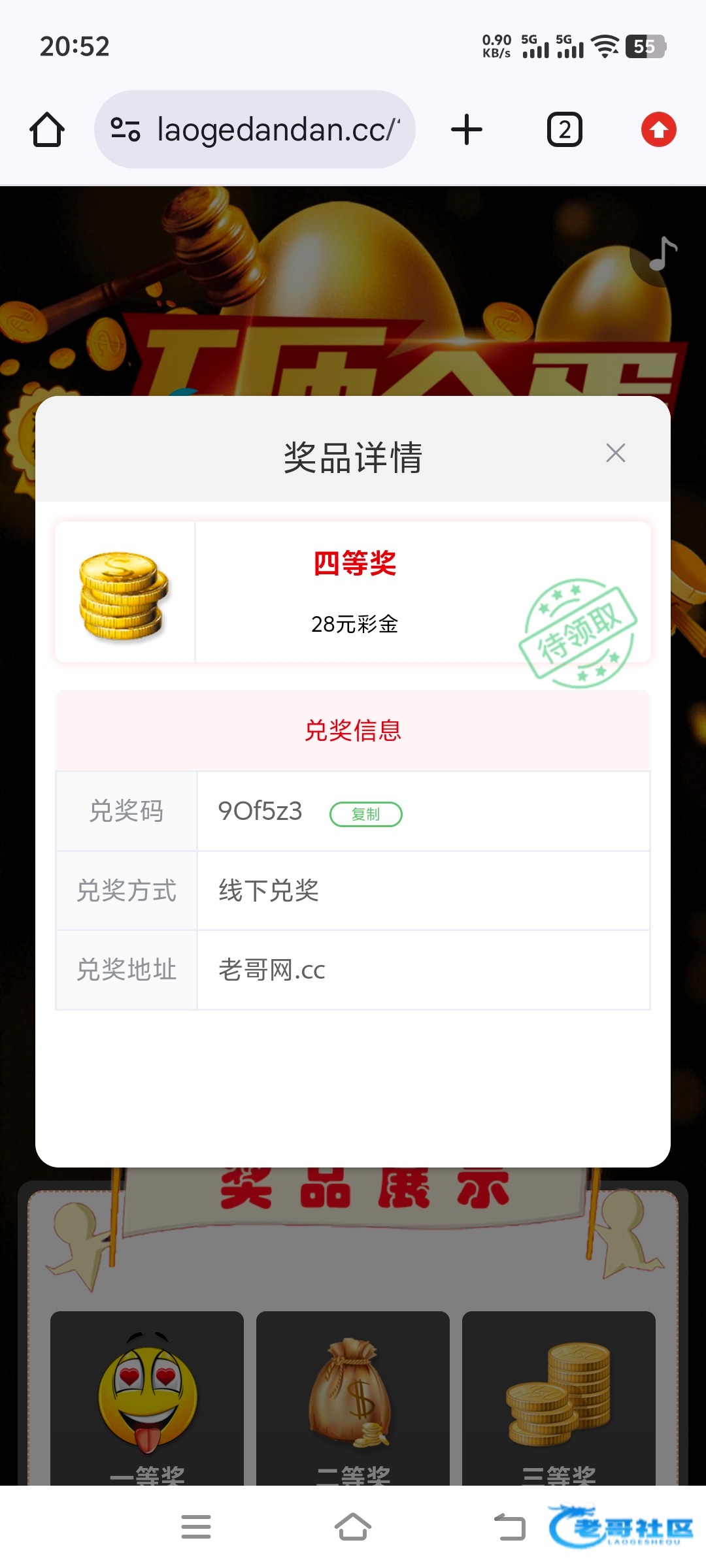Tap the red upload arrow icon
The height and width of the screenshot is (1568, 706).
pyautogui.click(x=658, y=129)
